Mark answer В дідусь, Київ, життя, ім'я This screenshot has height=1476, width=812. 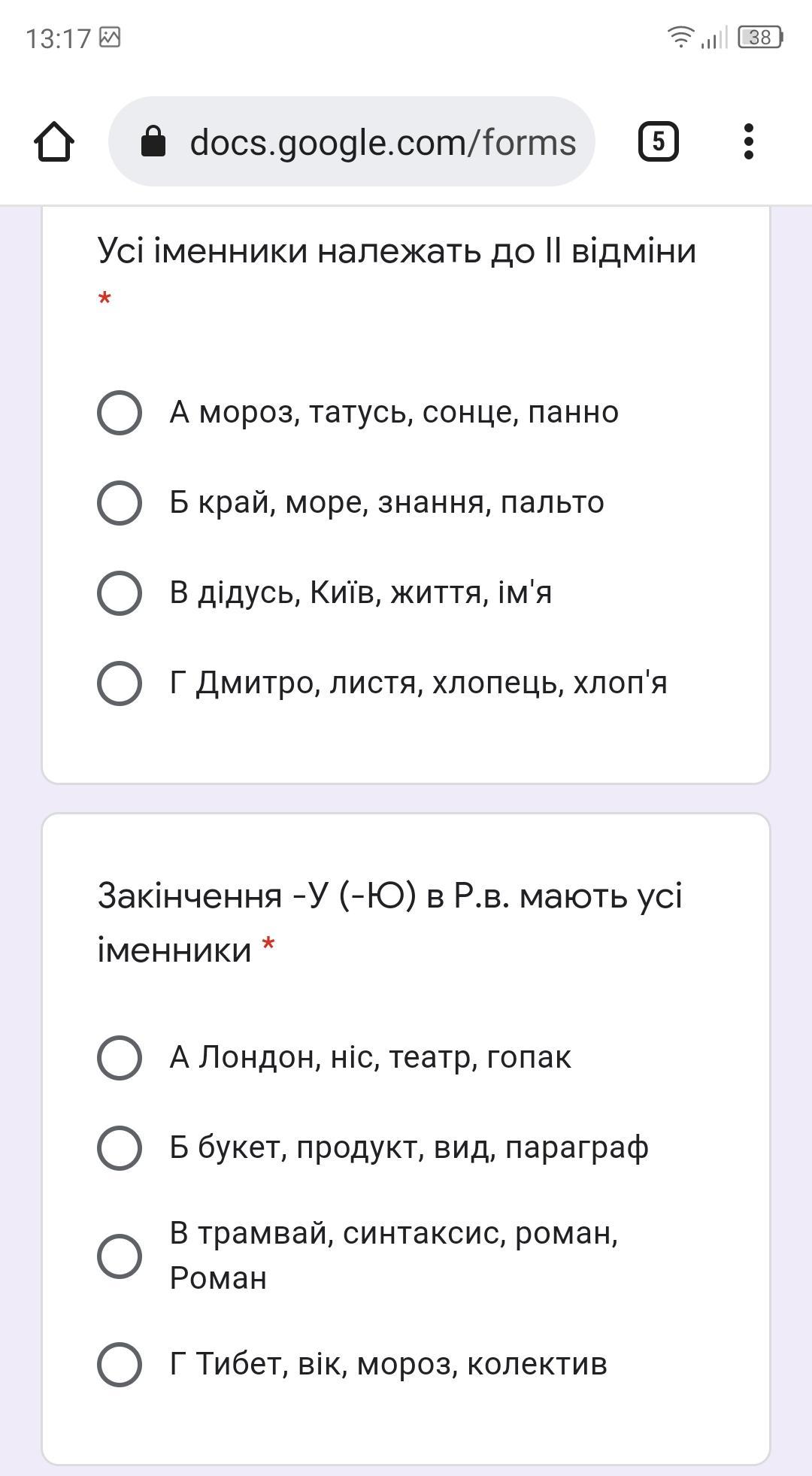(x=120, y=593)
